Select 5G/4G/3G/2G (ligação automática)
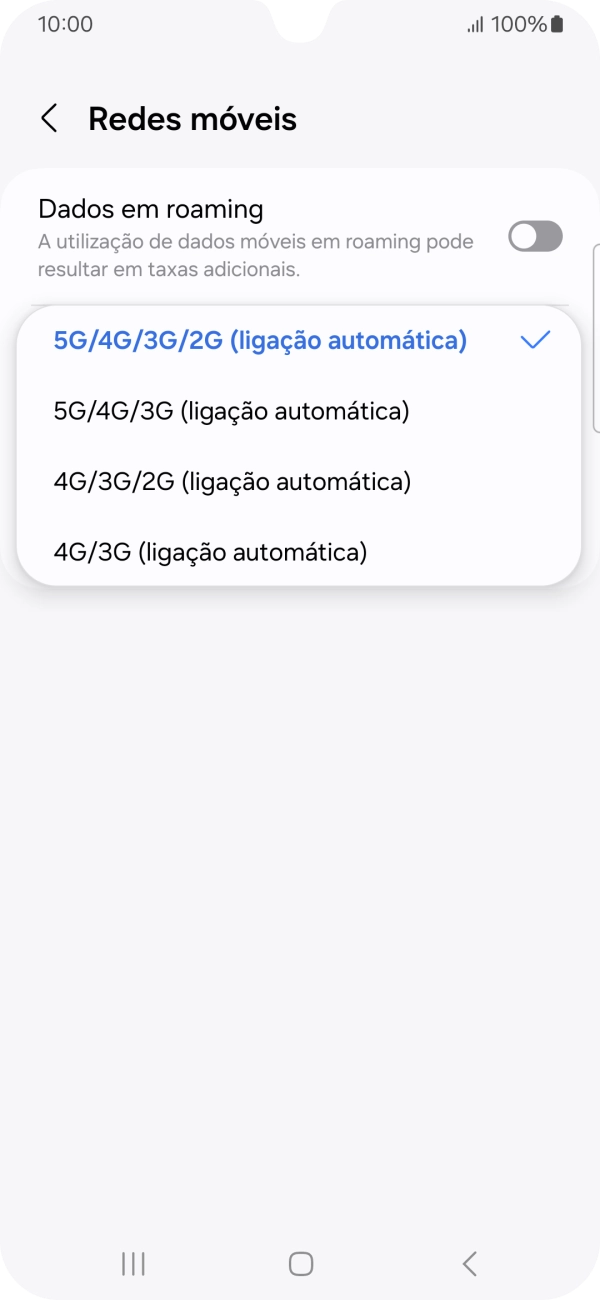The image size is (600, 1300). (299, 341)
